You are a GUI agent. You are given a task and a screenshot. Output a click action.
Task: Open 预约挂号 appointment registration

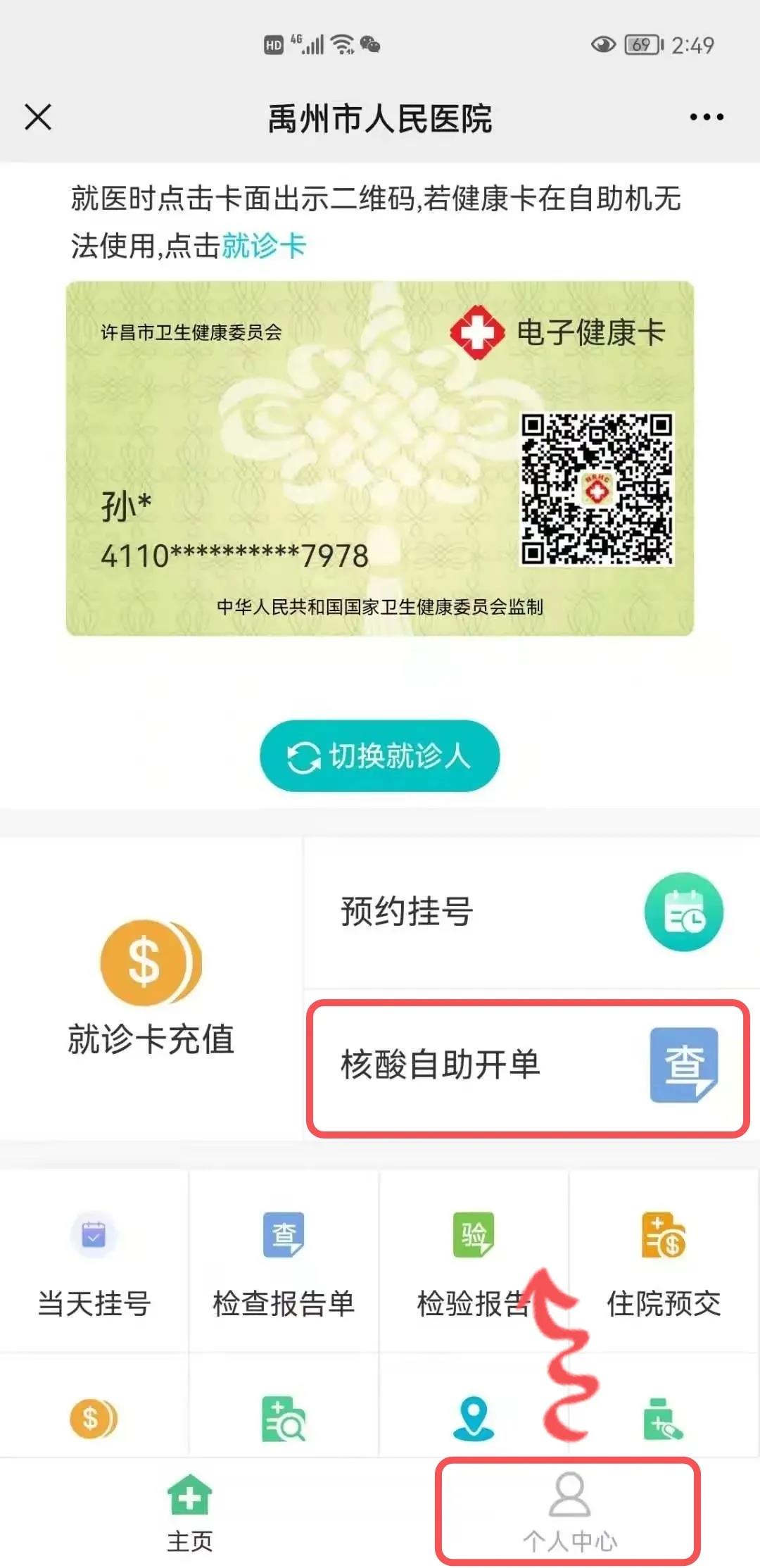coord(531,912)
